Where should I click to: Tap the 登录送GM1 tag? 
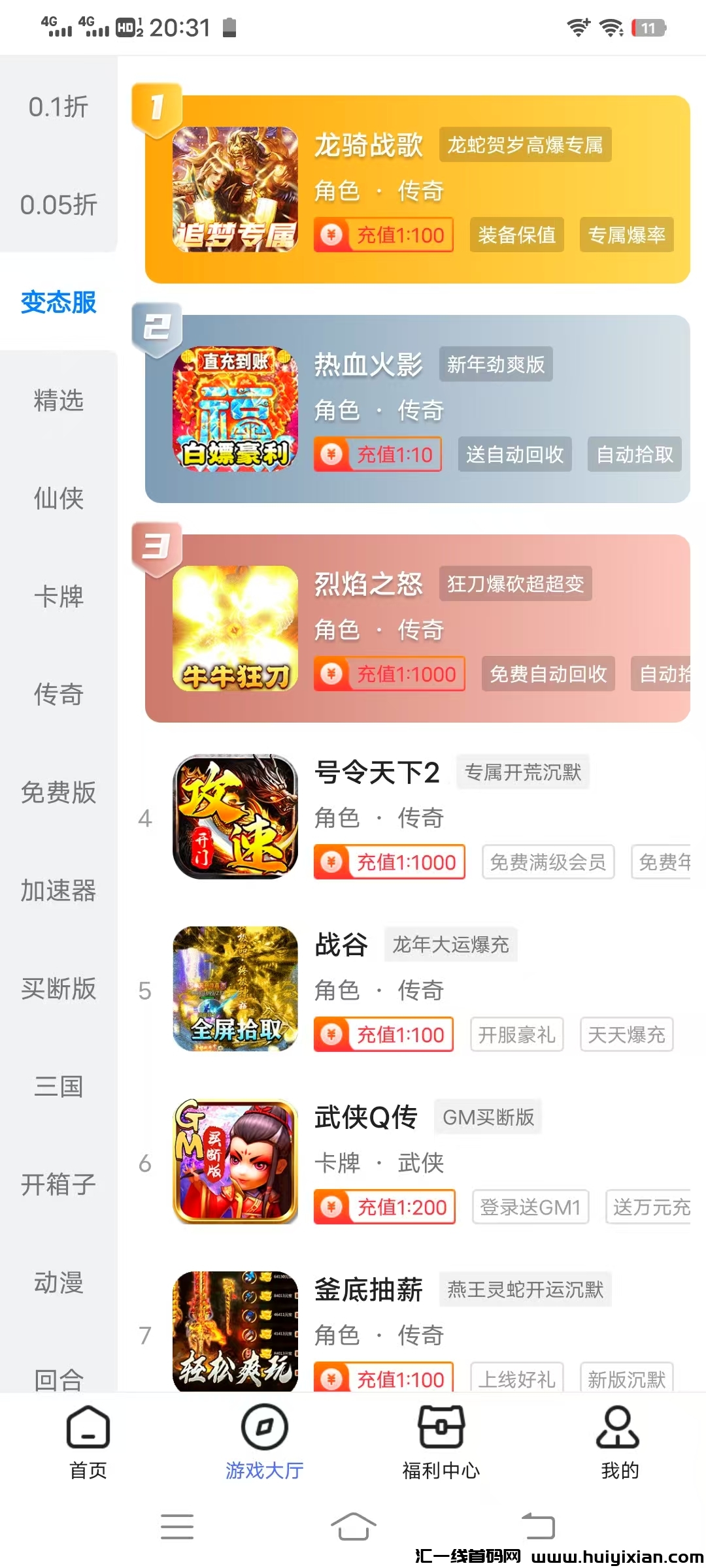coord(530,1207)
